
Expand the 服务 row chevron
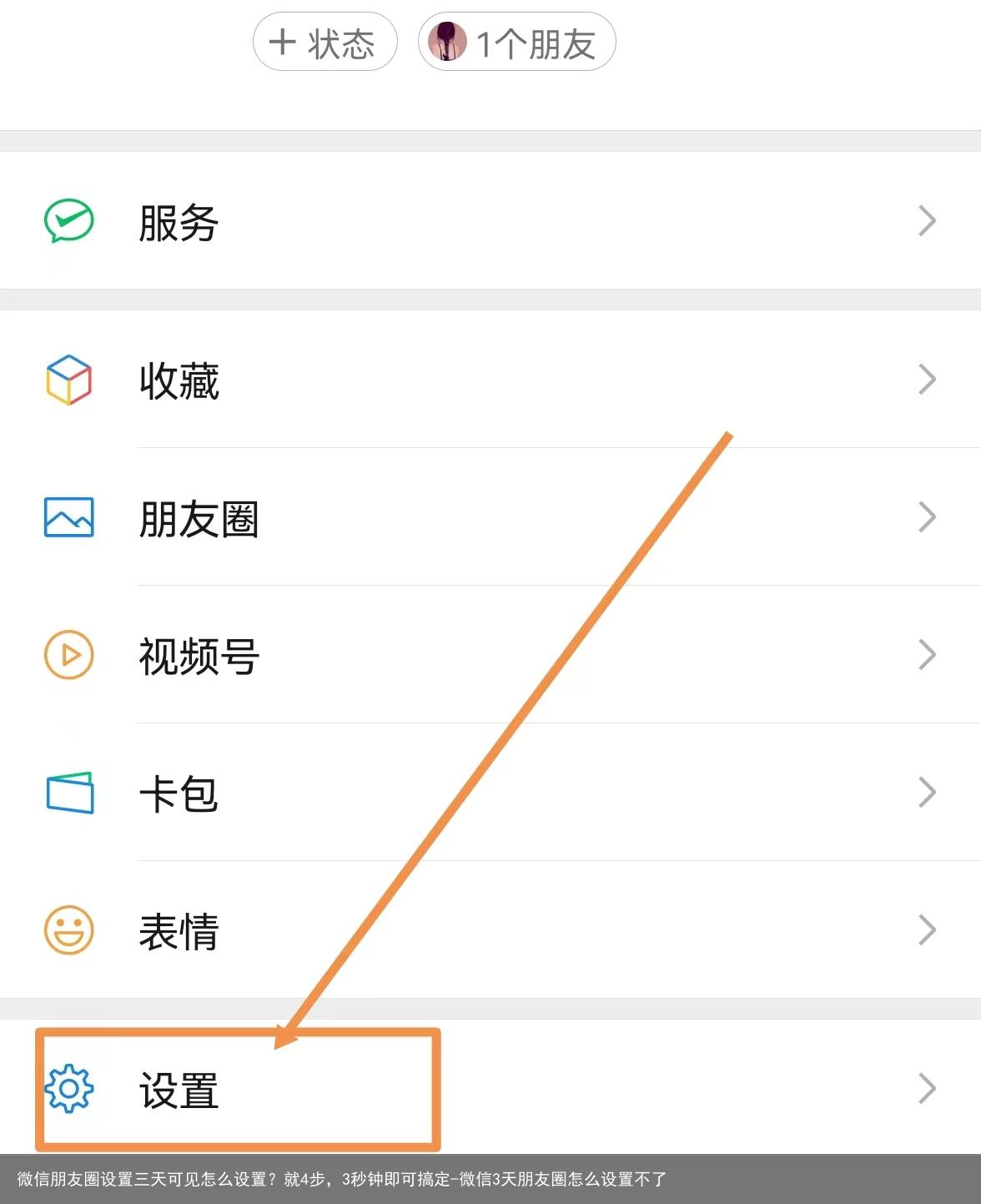[x=926, y=221]
